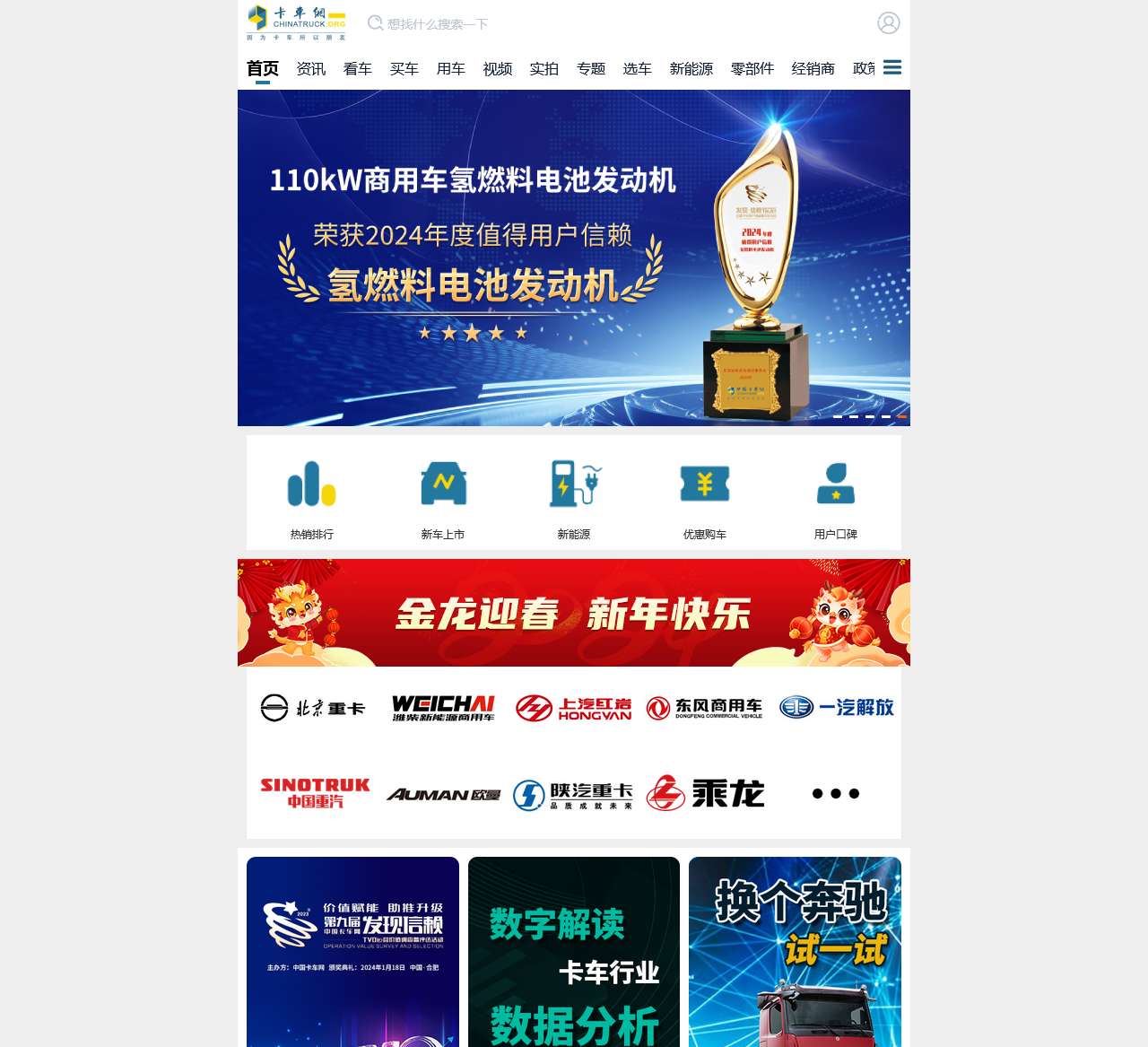Open the 视频 tab
Screen dimensions: 1148x1047
(x=498, y=69)
